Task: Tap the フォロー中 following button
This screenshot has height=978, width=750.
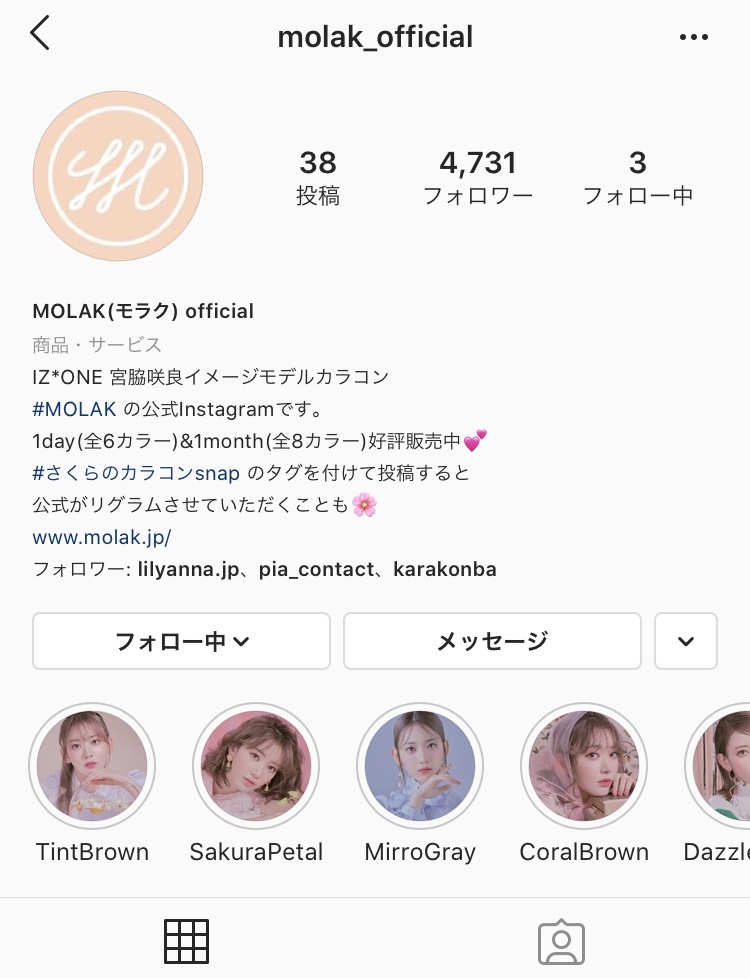Action: [181, 641]
